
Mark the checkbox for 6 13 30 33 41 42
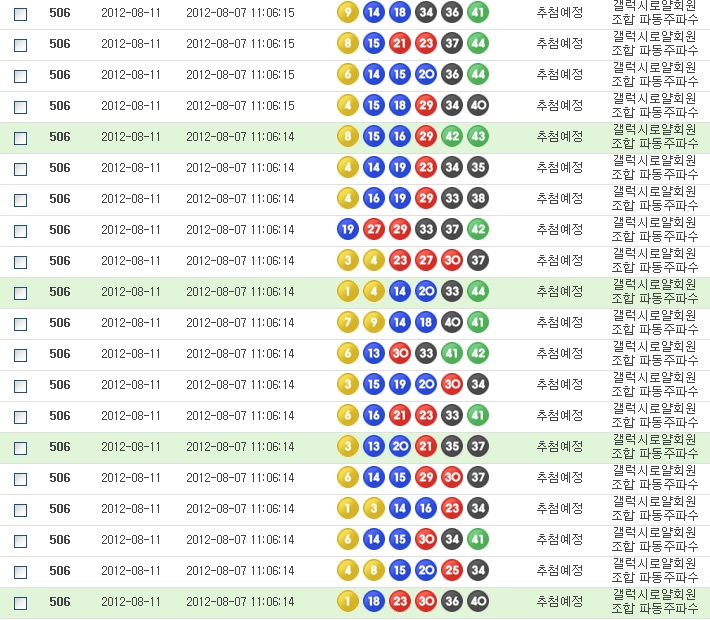point(20,355)
